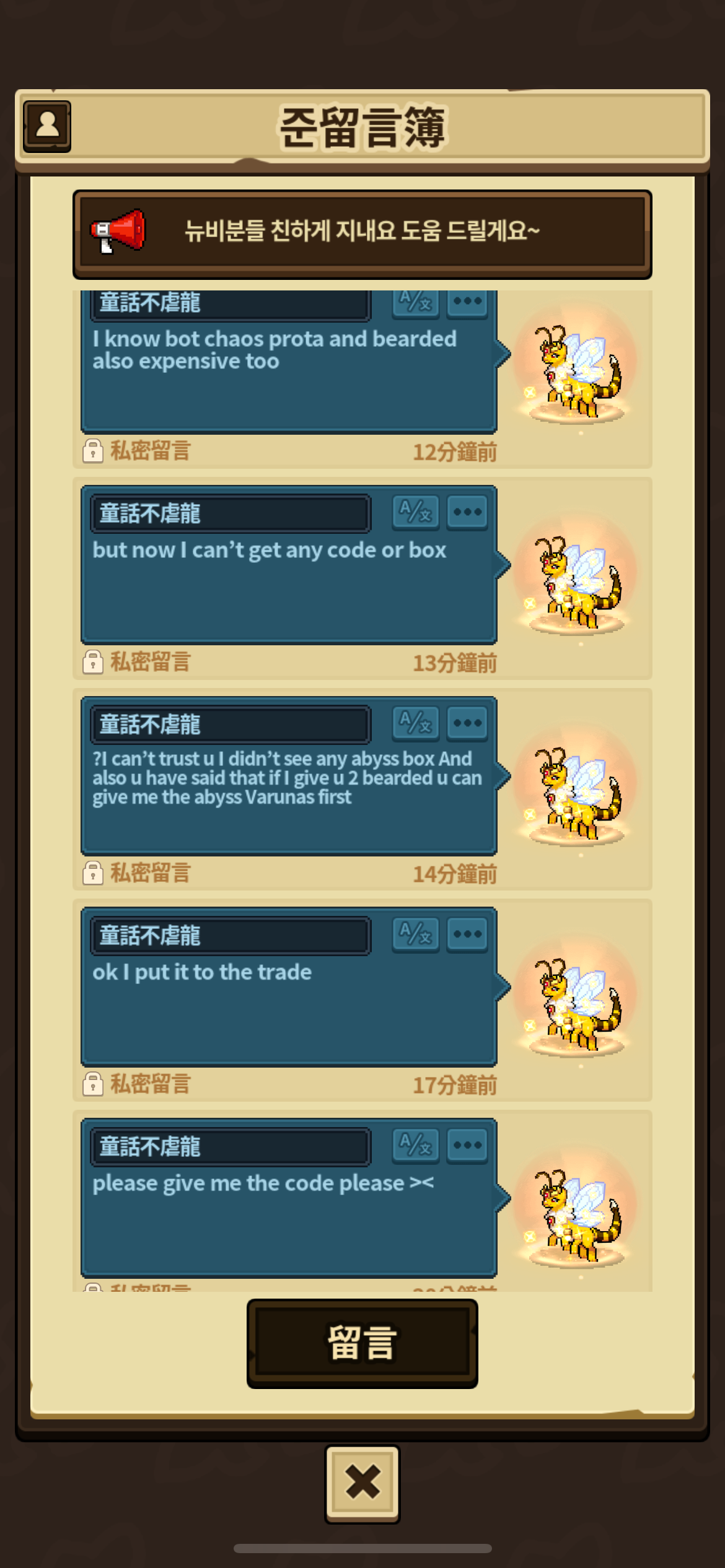Translate the "?I can't trust u" message
This screenshot has height=1568, width=725.
[x=416, y=723]
